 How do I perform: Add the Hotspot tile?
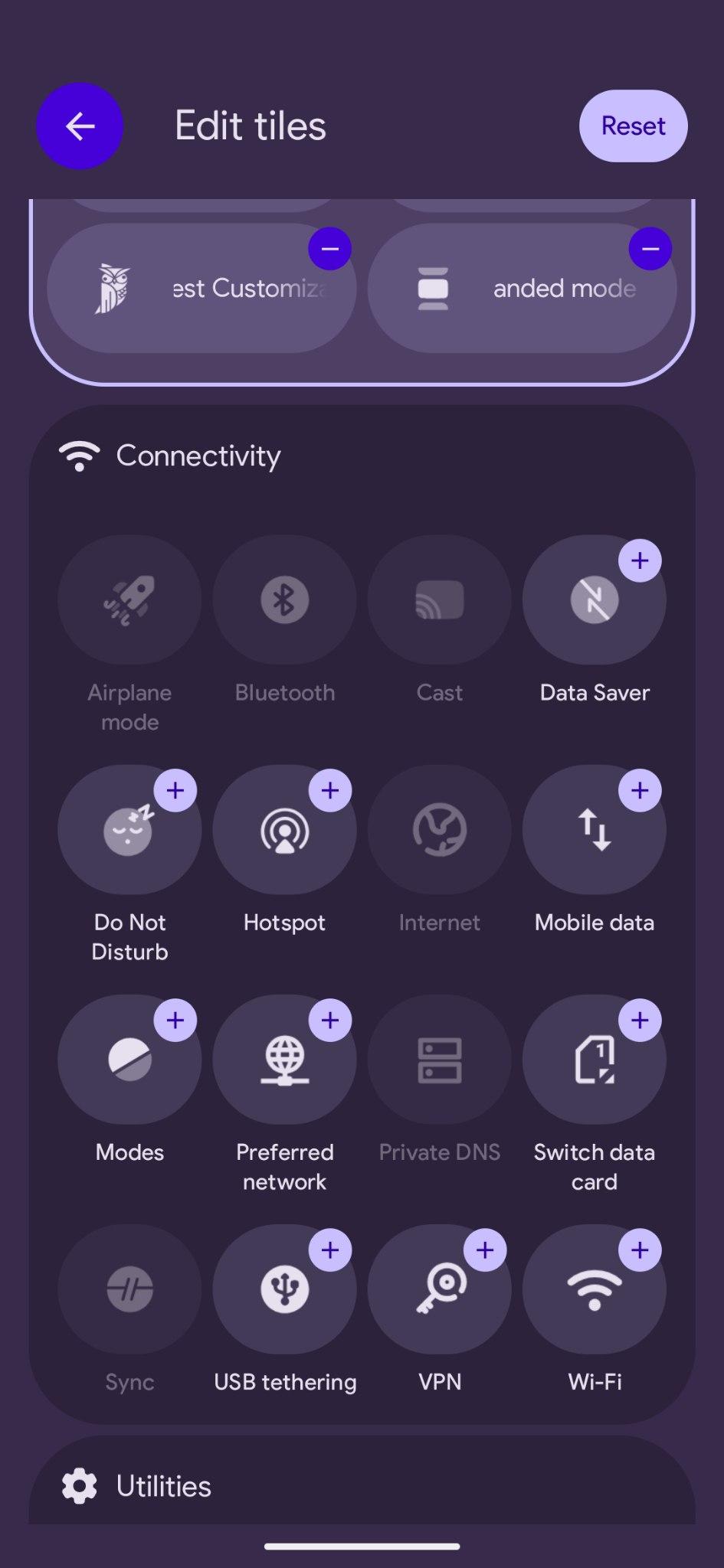click(330, 790)
